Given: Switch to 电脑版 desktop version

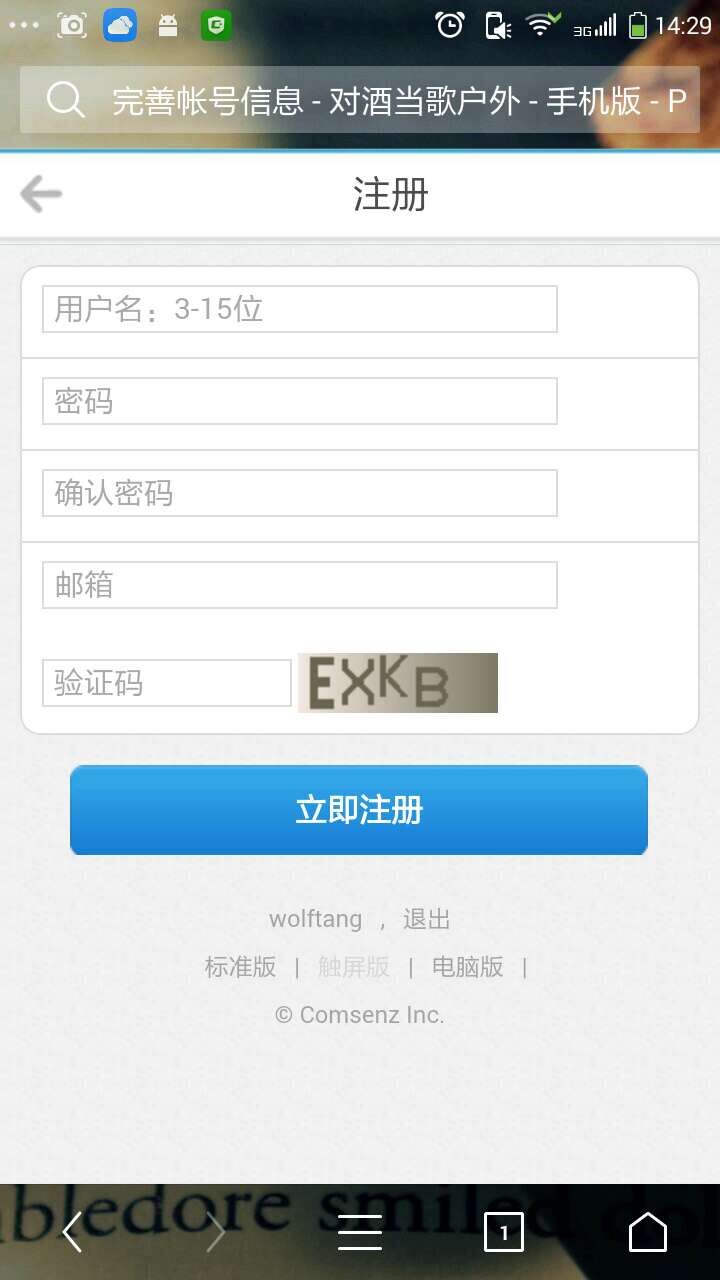Looking at the screenshot, I should point(467,967).
